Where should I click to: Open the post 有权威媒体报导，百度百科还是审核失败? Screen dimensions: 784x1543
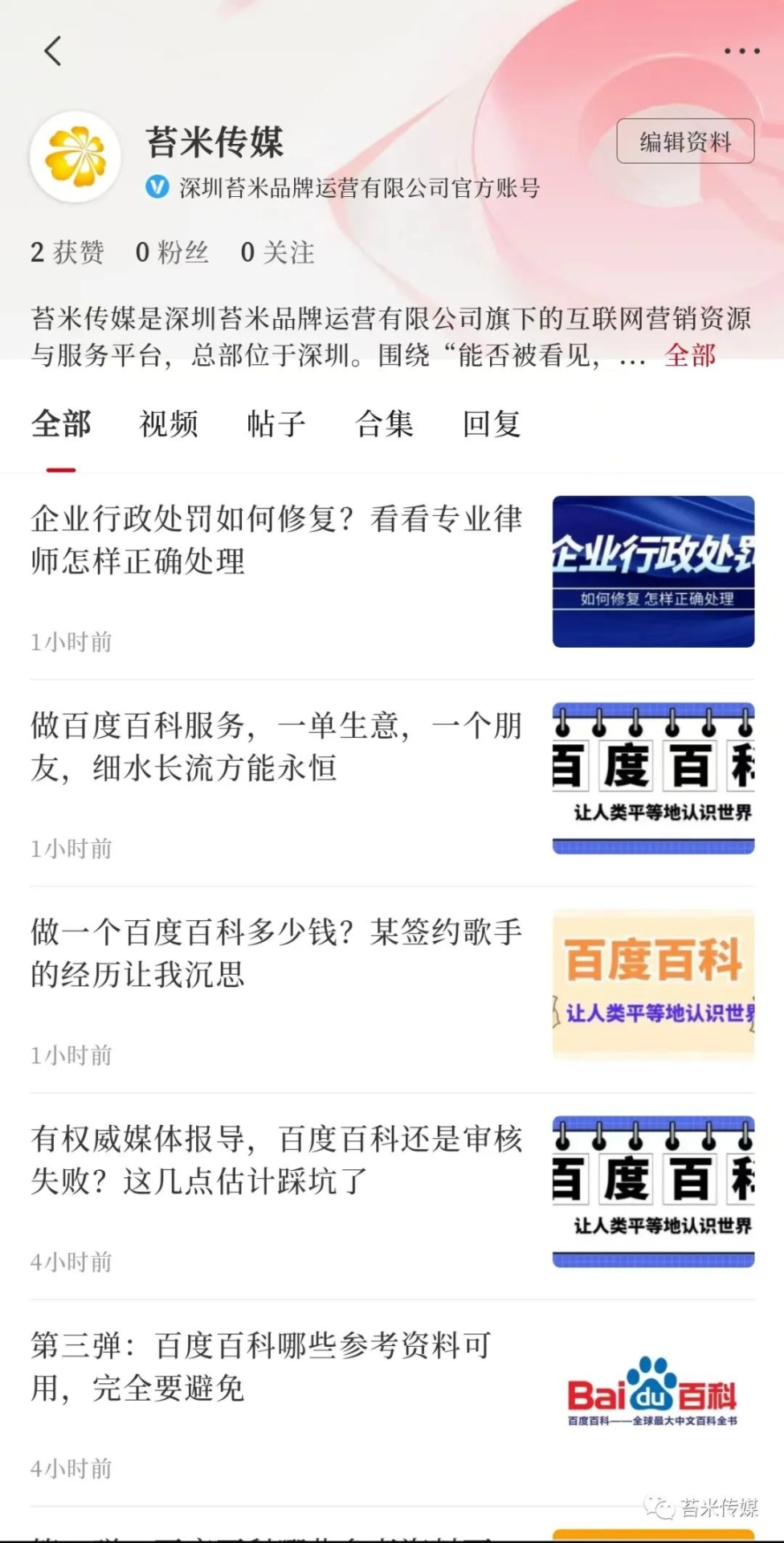(x=276, y=1160)
